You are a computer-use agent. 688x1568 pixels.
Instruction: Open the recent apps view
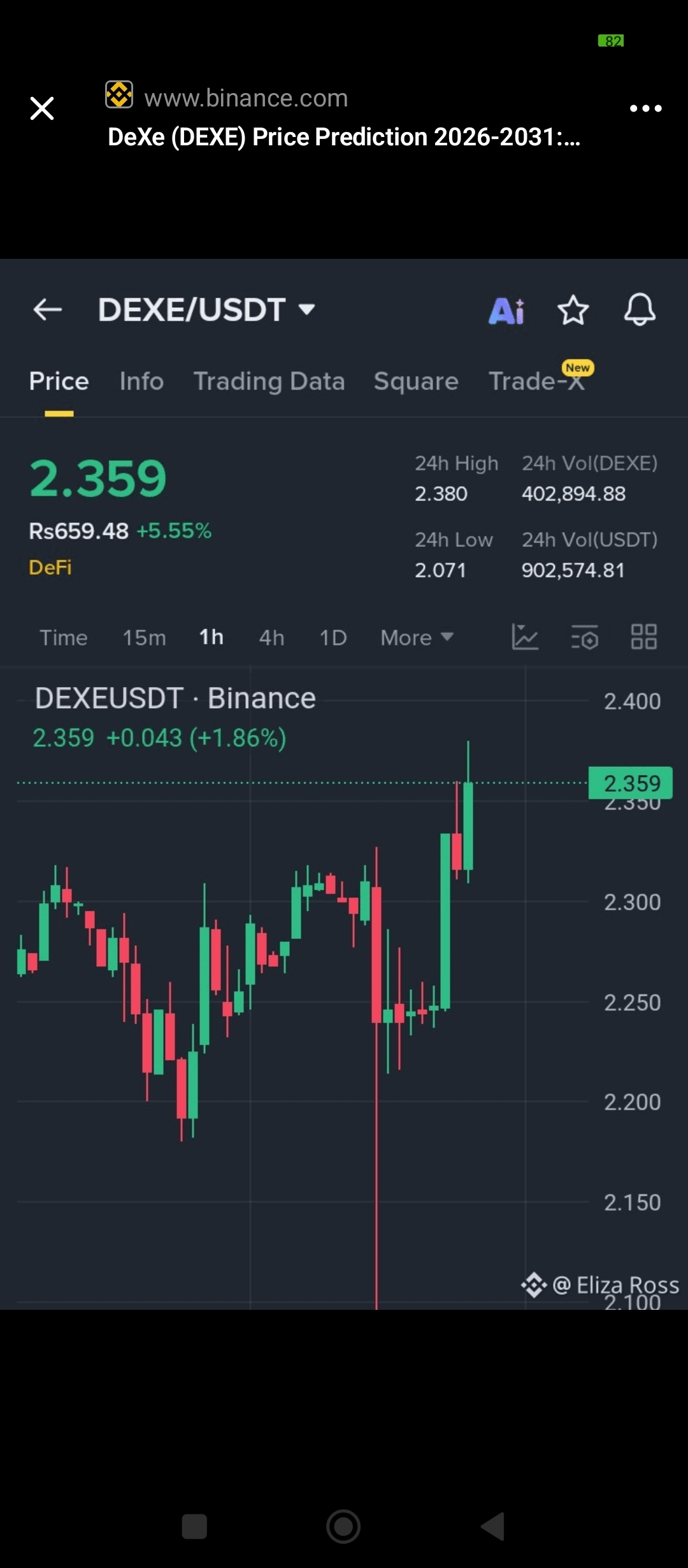[x=194, y=1527]
